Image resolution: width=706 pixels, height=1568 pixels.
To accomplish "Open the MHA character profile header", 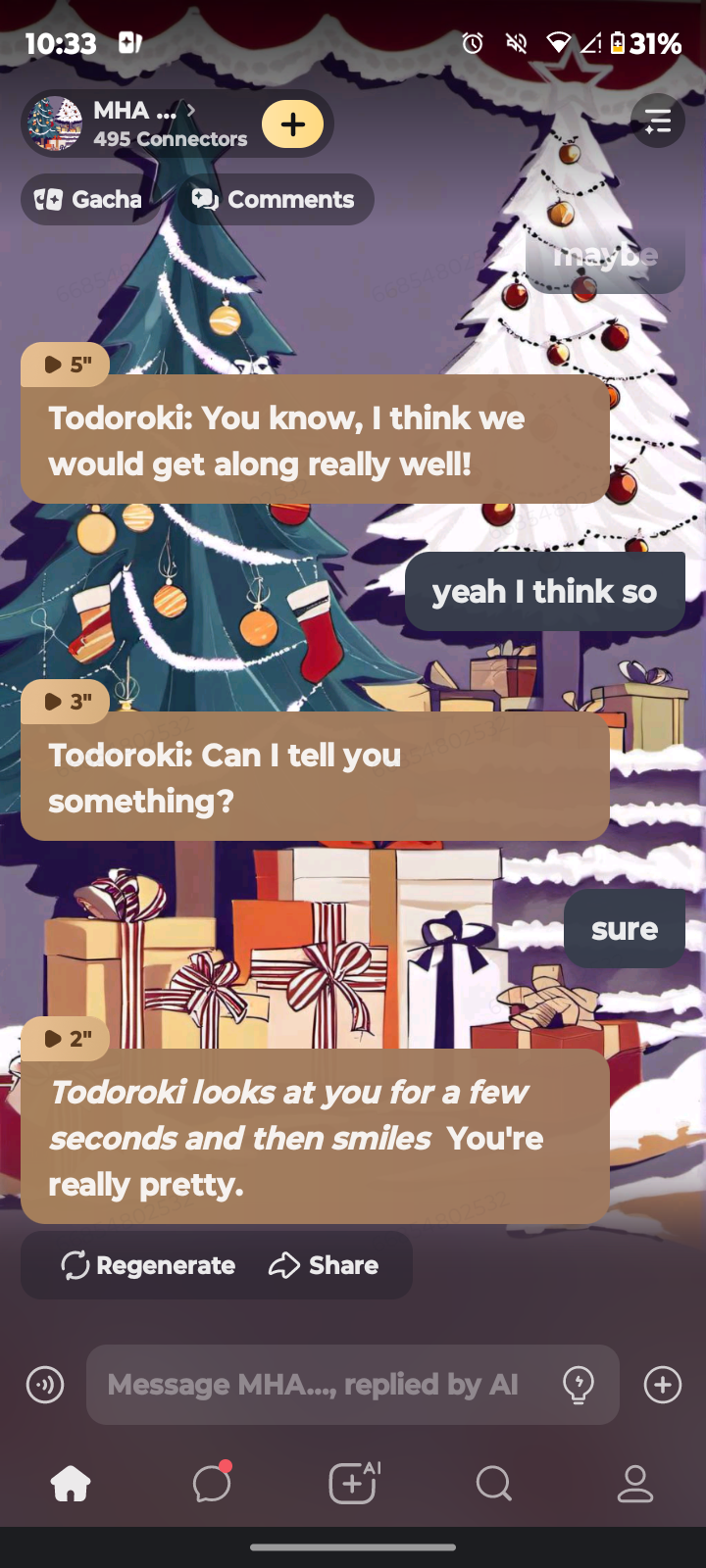I will tap(137, 124).
